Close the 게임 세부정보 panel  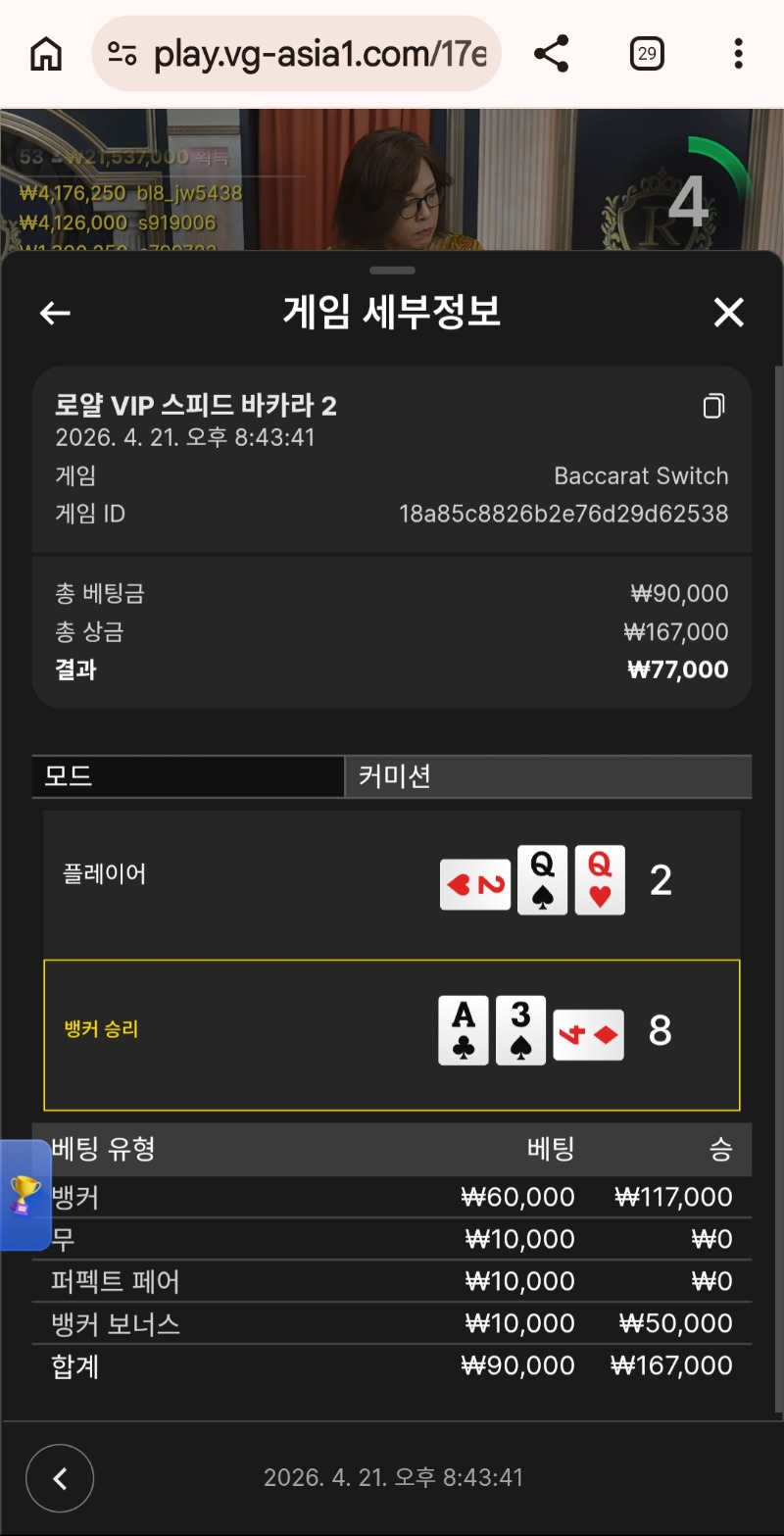coord(728,313)
